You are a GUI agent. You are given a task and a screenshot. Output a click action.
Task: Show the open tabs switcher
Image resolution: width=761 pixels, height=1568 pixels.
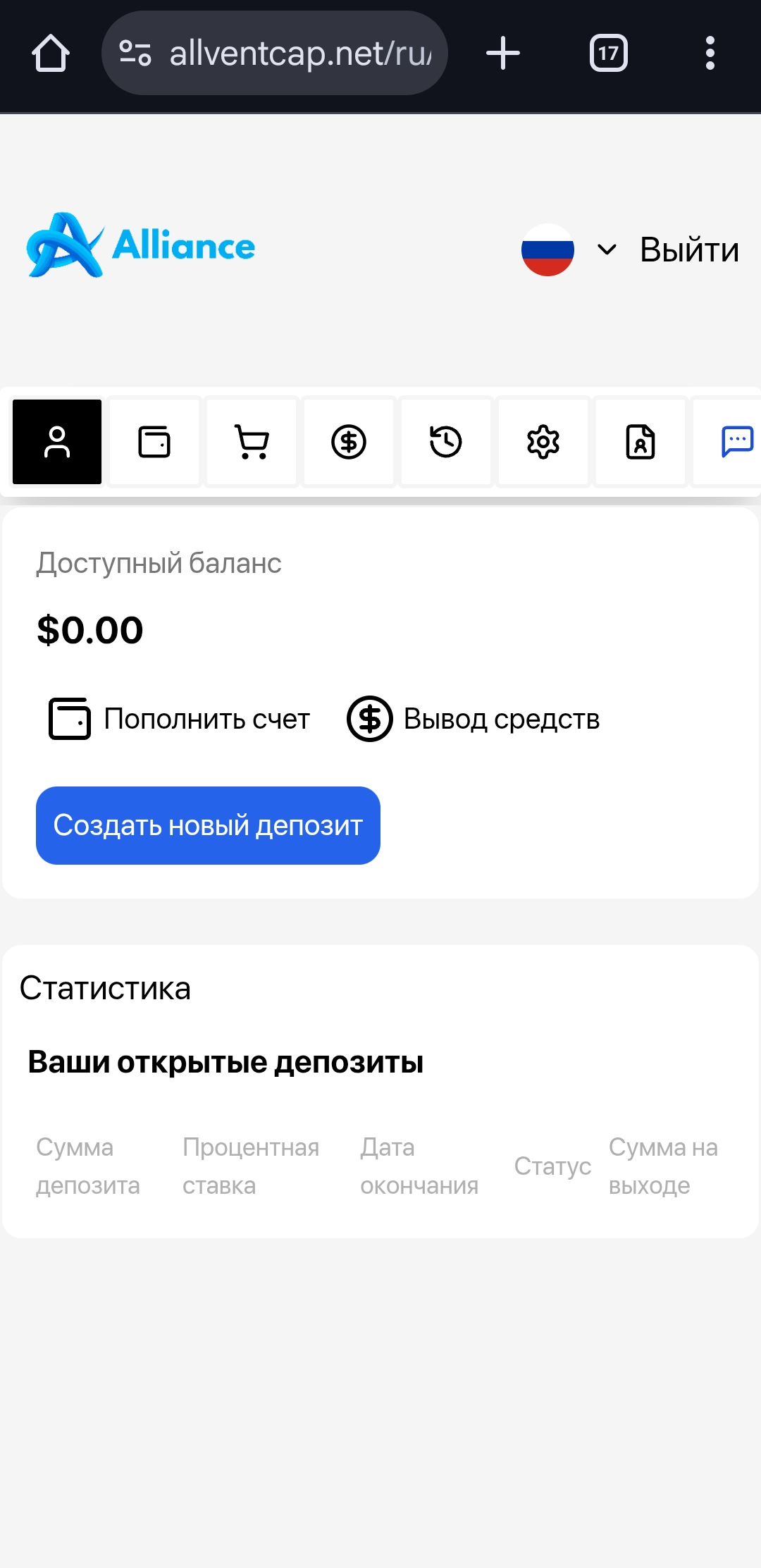608,54
